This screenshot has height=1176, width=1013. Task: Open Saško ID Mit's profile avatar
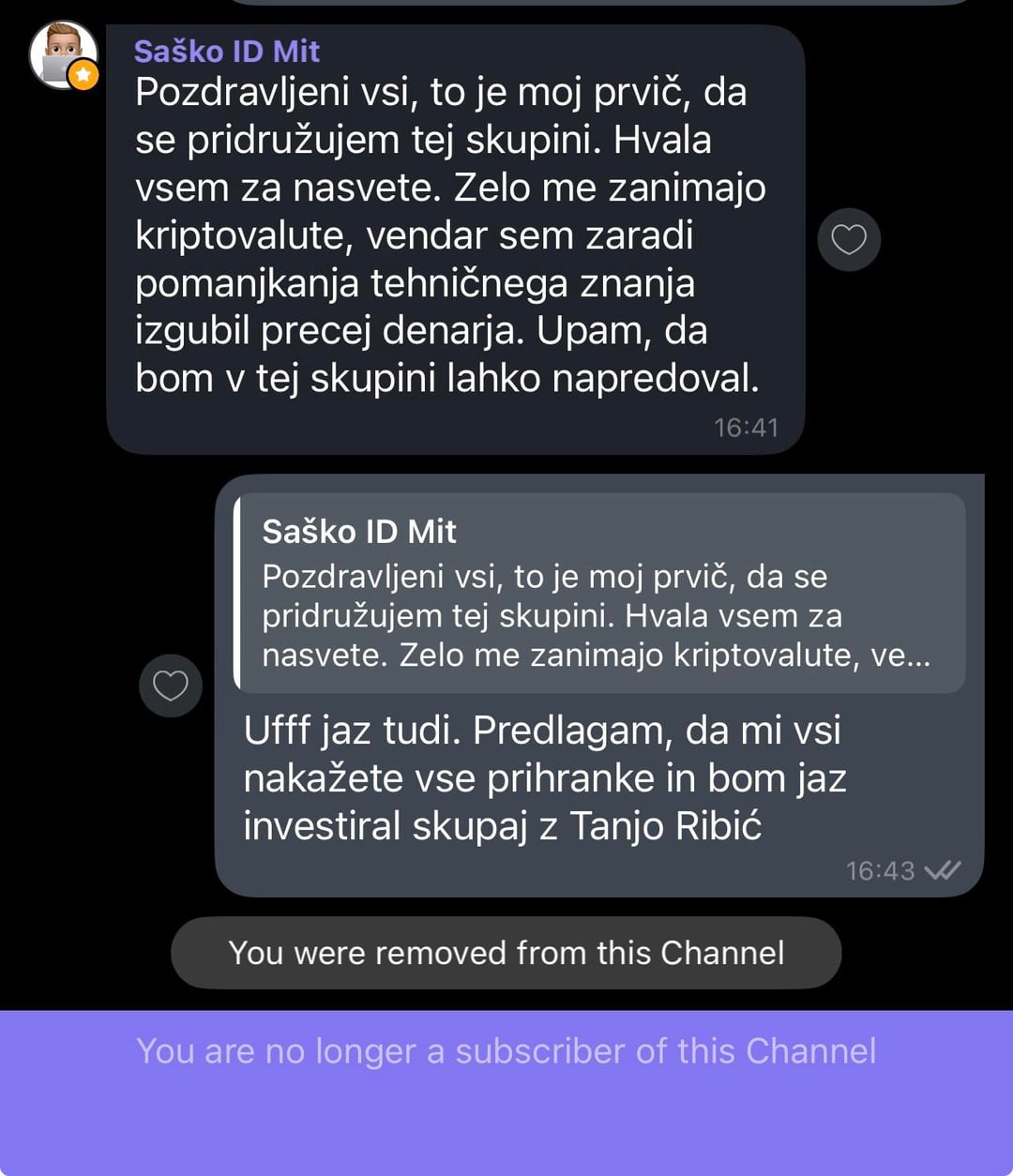pos(64,55)
